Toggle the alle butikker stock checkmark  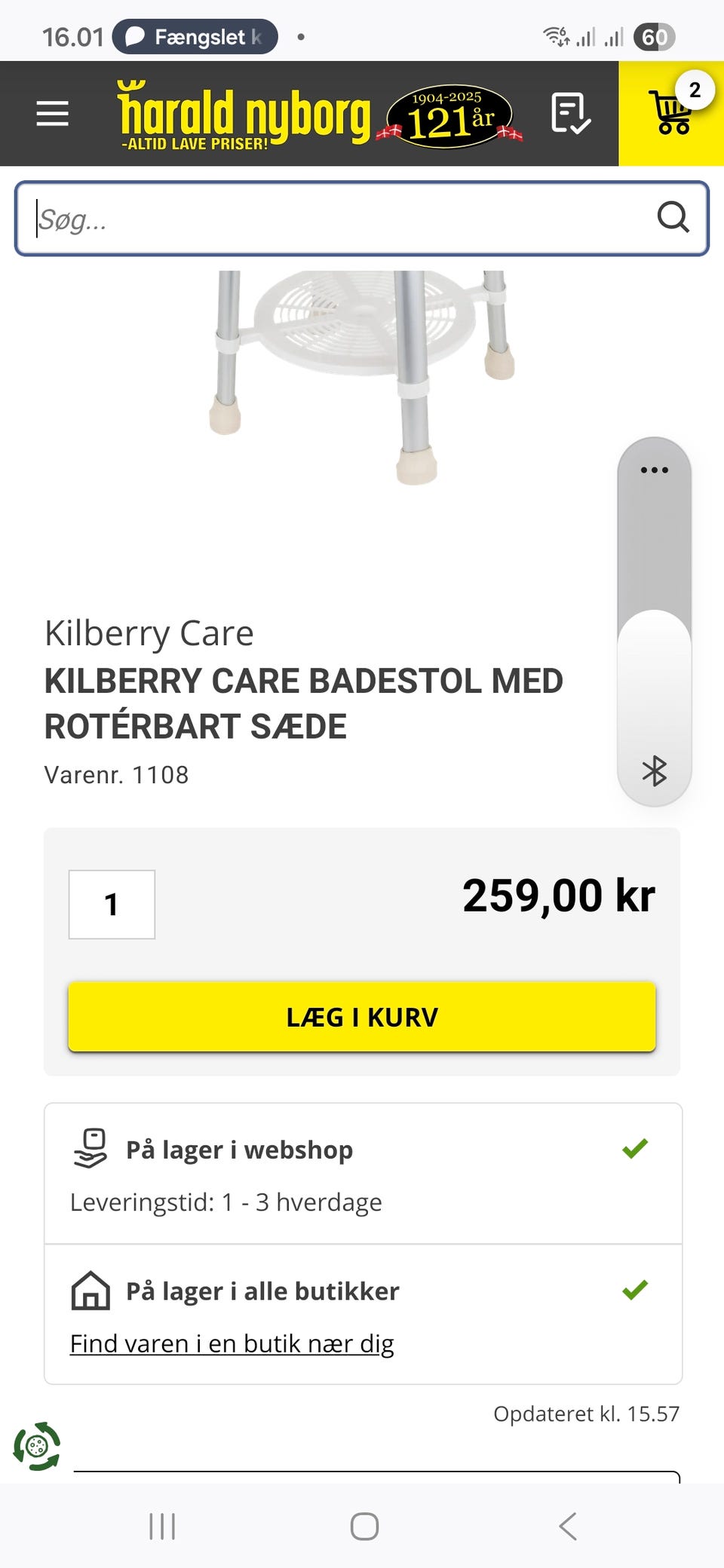[x=636, y=1290]
